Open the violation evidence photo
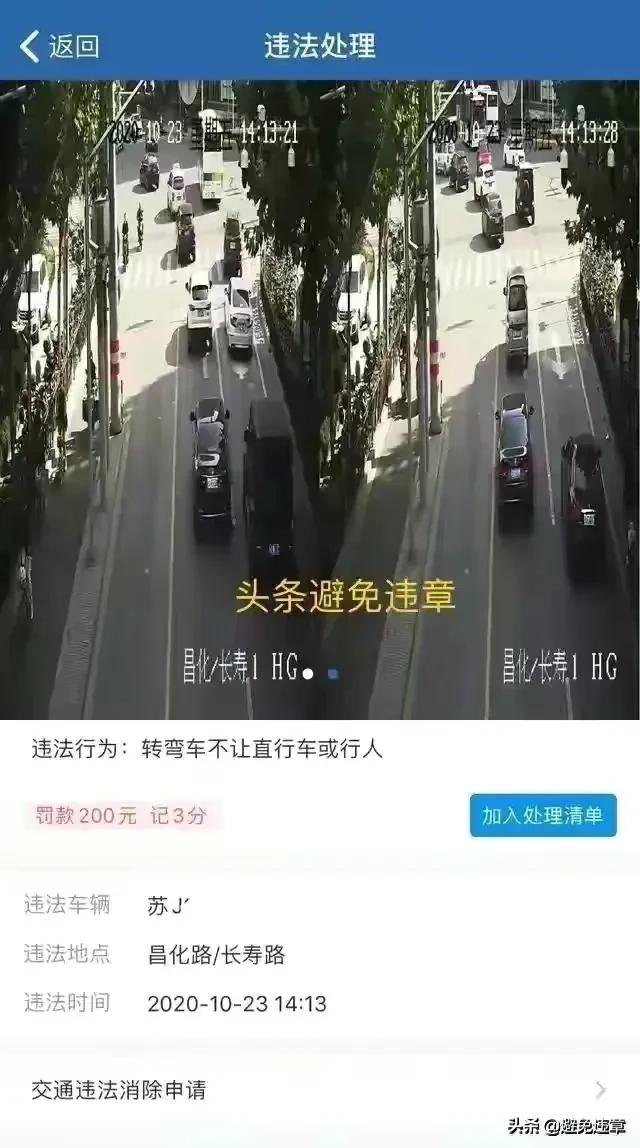This screenshot has height=1148, width=640. click(x=320, y=400)
